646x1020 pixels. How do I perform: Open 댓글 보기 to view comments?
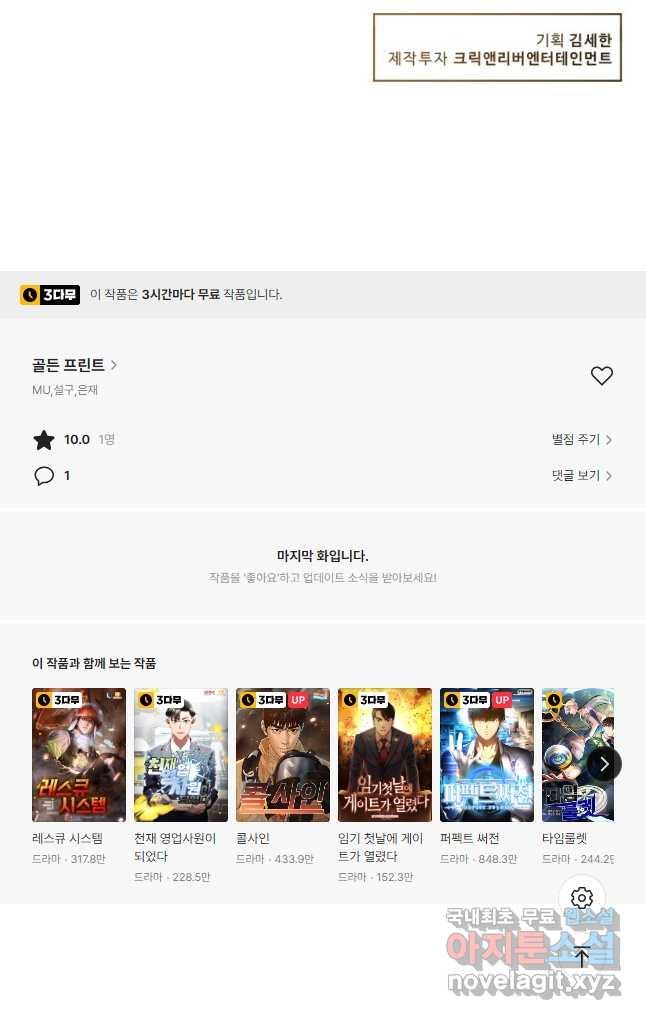coord(581,476)
